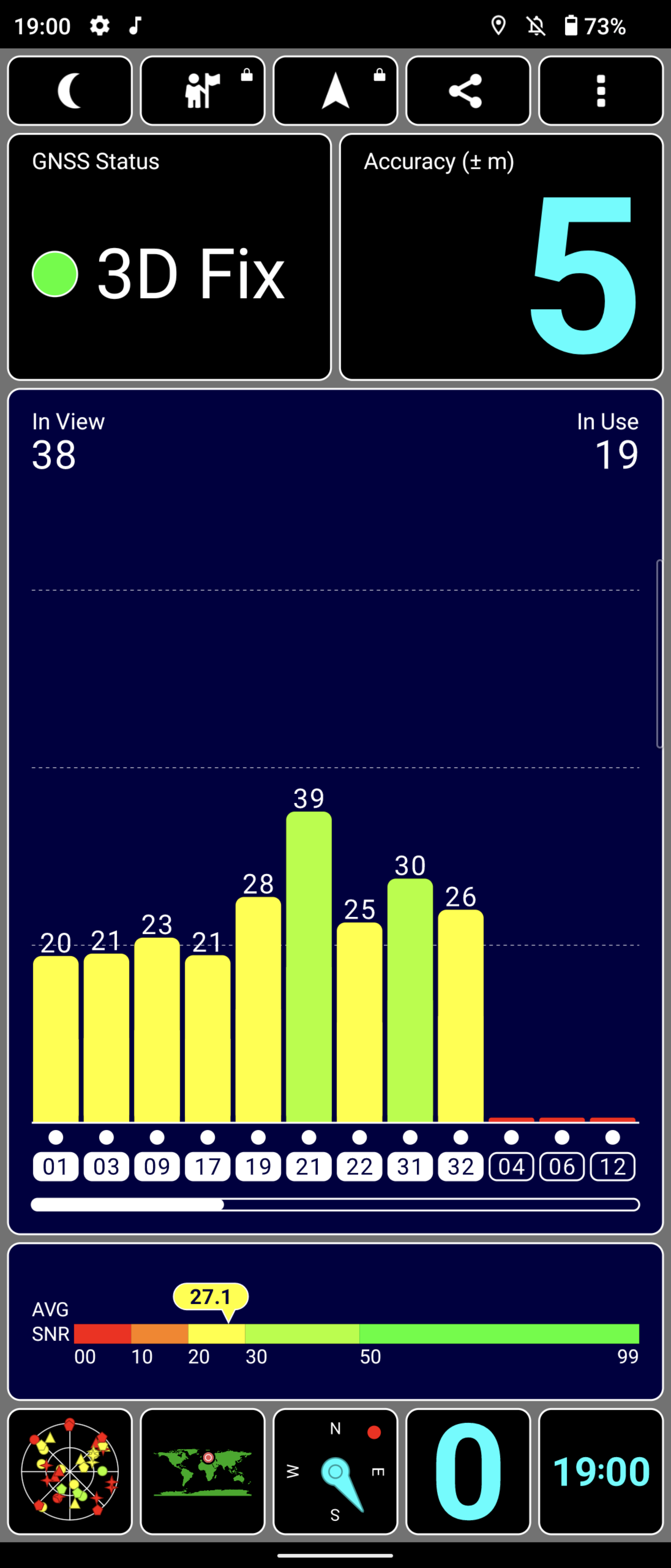671x1568 pixels.
Task: Open the satellite sky plot tile
Action: 69,1471
